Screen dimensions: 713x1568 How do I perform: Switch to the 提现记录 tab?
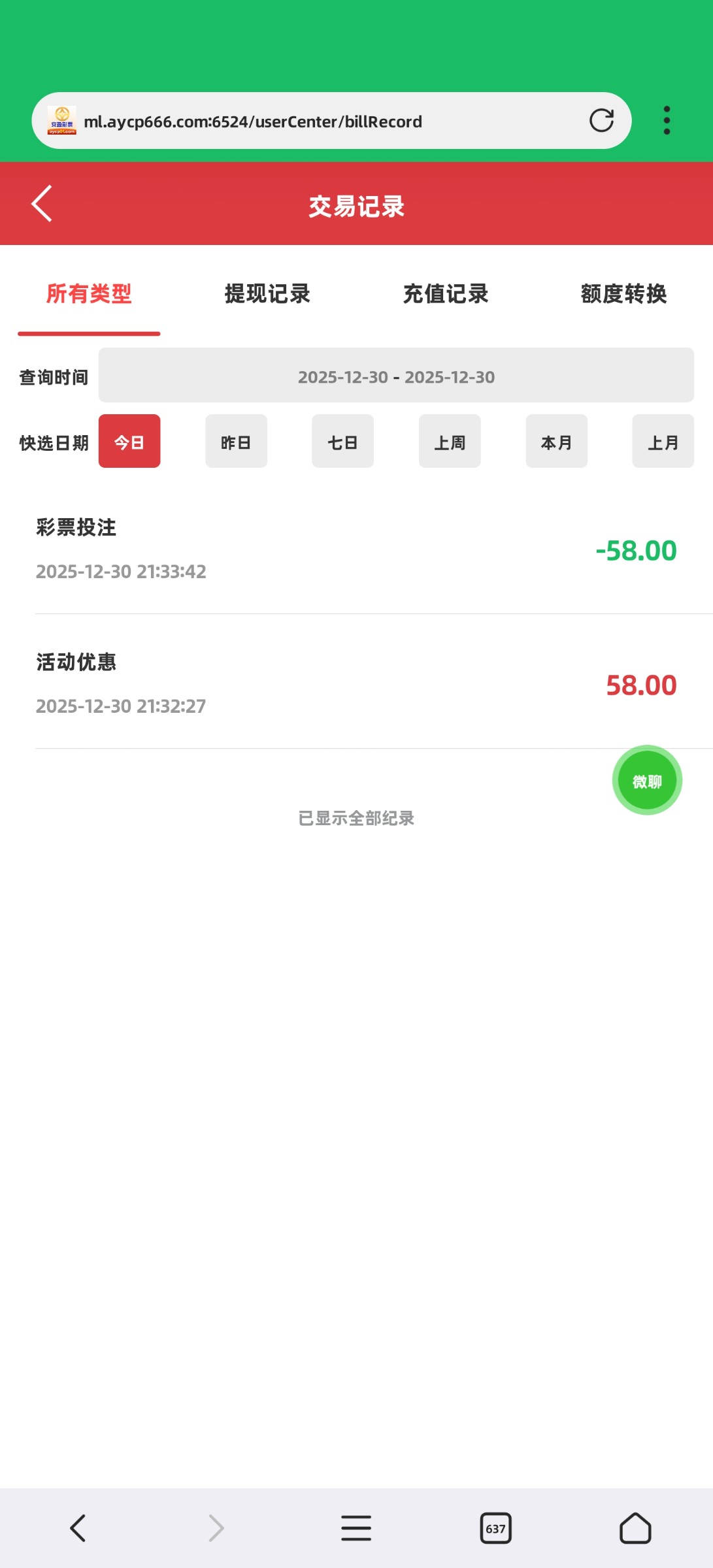point(267,294)
